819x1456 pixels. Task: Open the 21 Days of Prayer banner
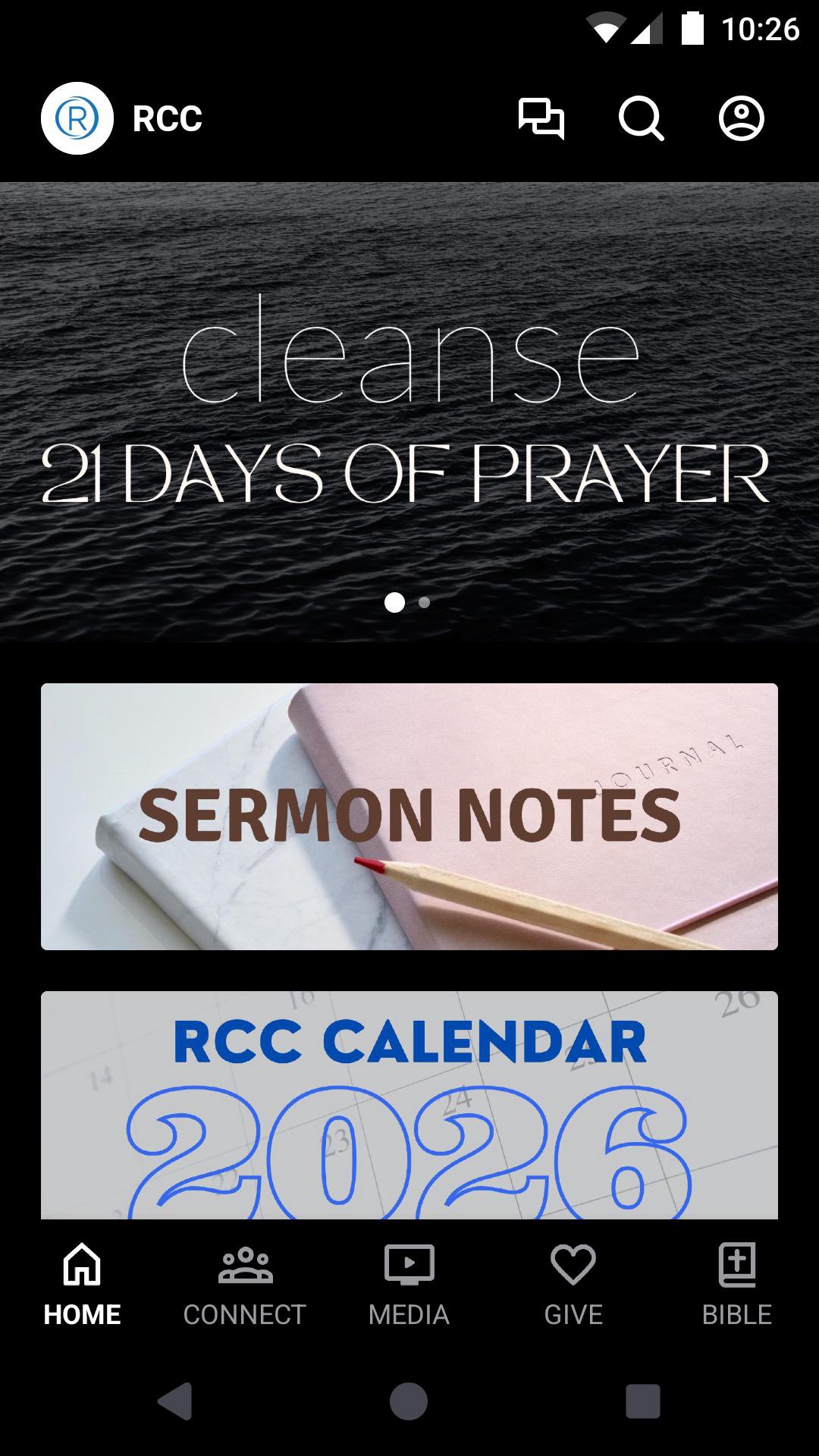point(409,409)
